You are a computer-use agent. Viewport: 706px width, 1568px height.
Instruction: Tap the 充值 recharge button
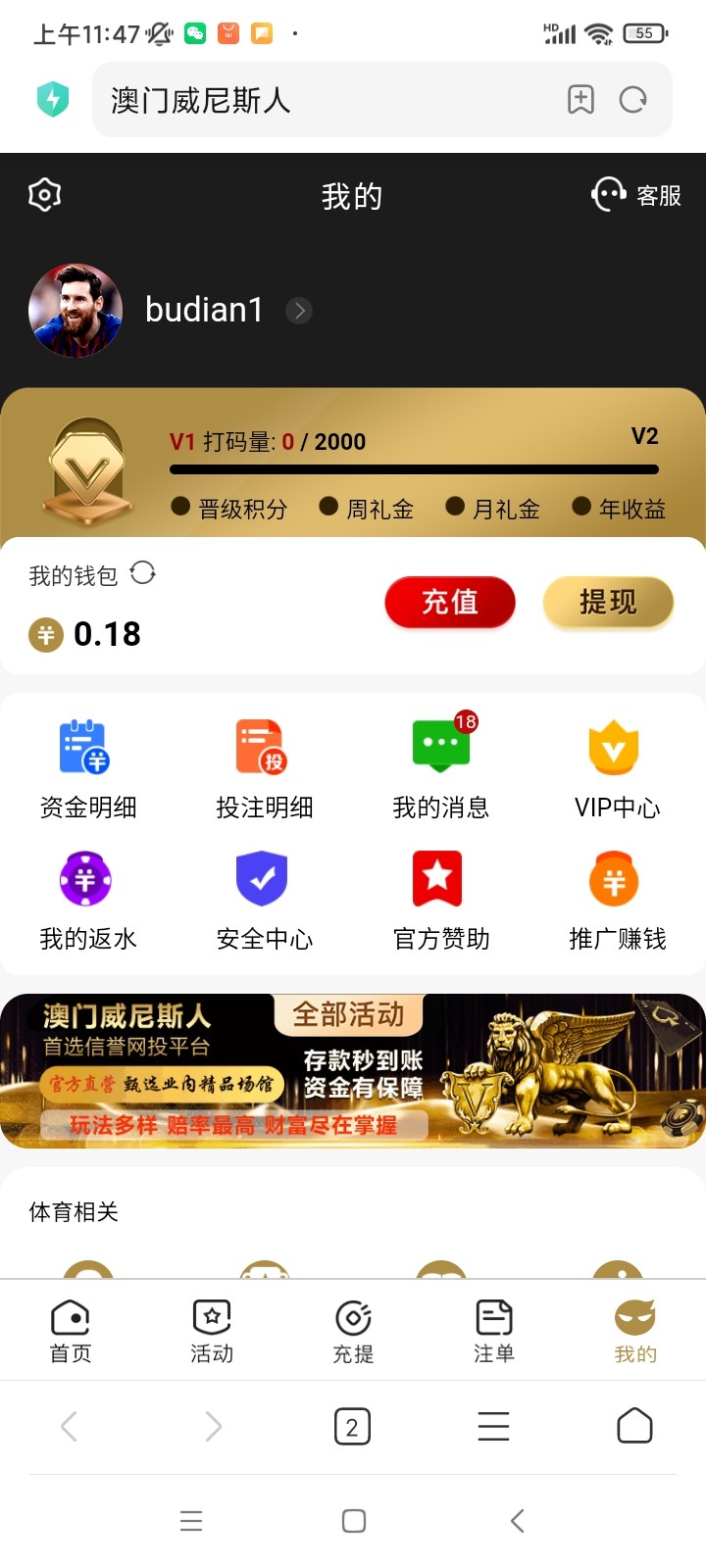coord(449,602)
